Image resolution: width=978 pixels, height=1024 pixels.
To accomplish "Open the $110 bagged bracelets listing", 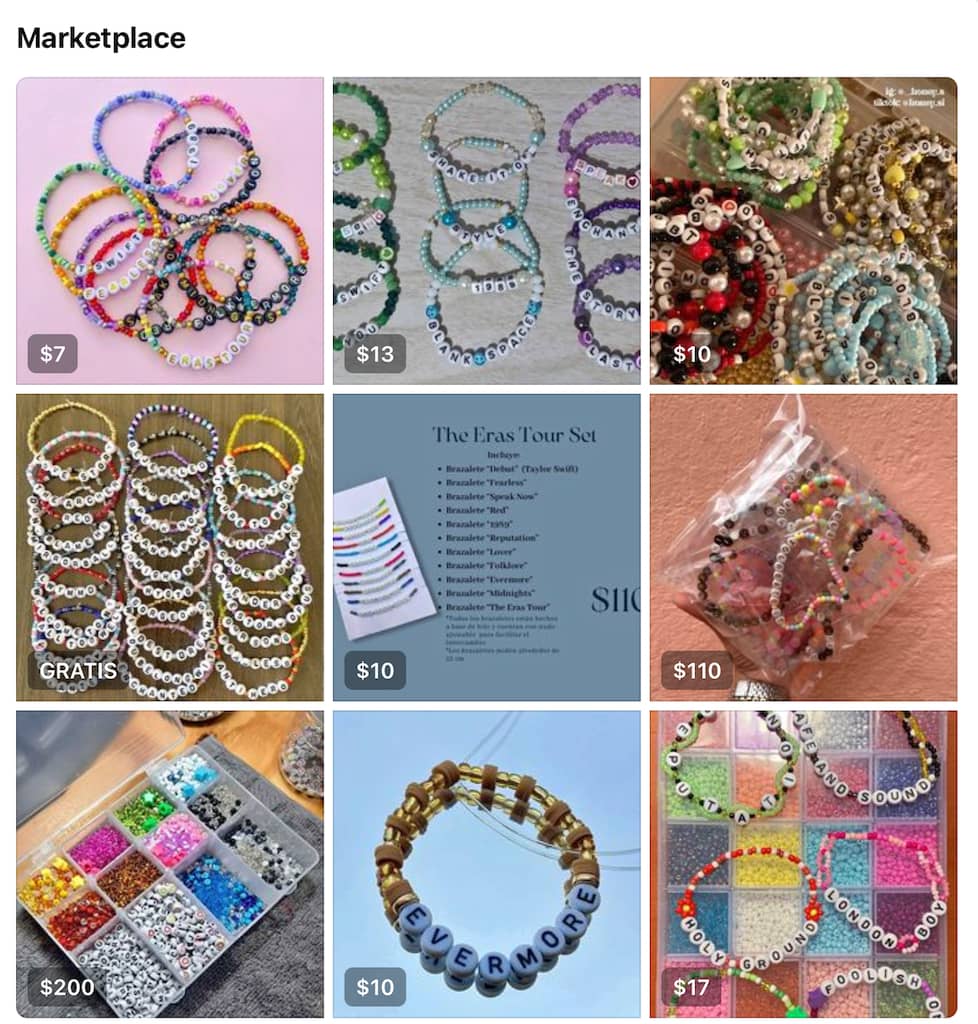I will pos(803,547).
